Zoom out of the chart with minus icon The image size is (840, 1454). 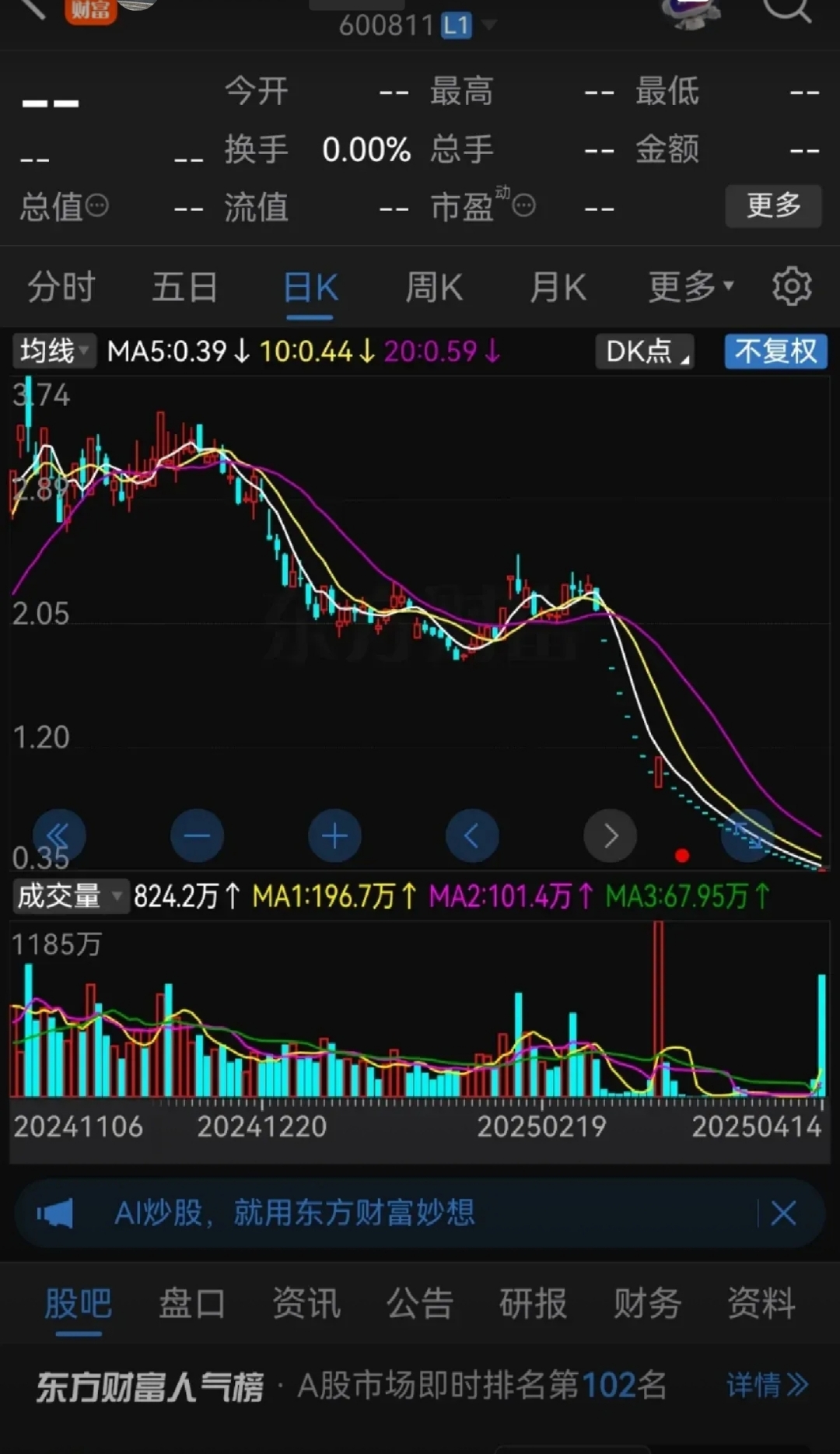[197, 836]
